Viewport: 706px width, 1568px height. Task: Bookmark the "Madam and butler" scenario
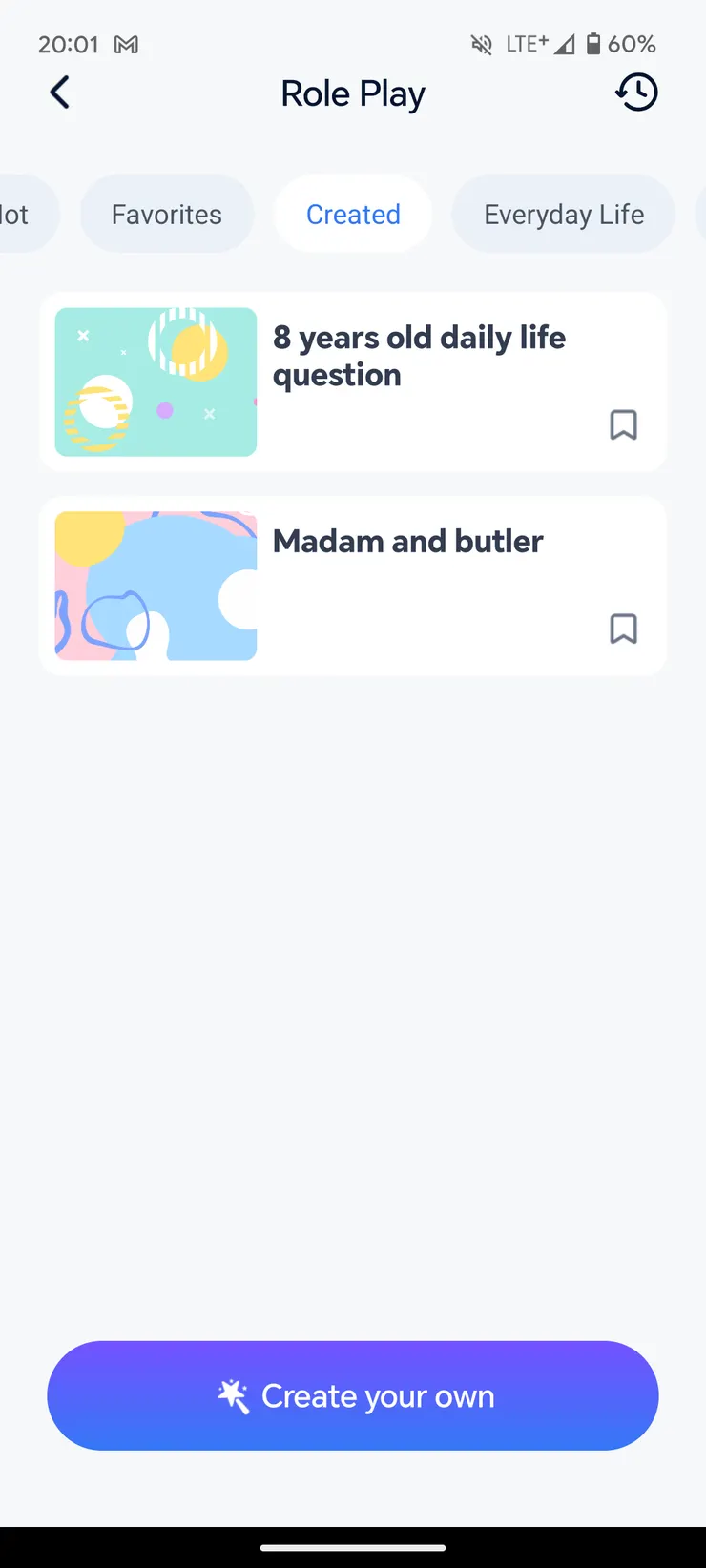[x=623, y=629]
